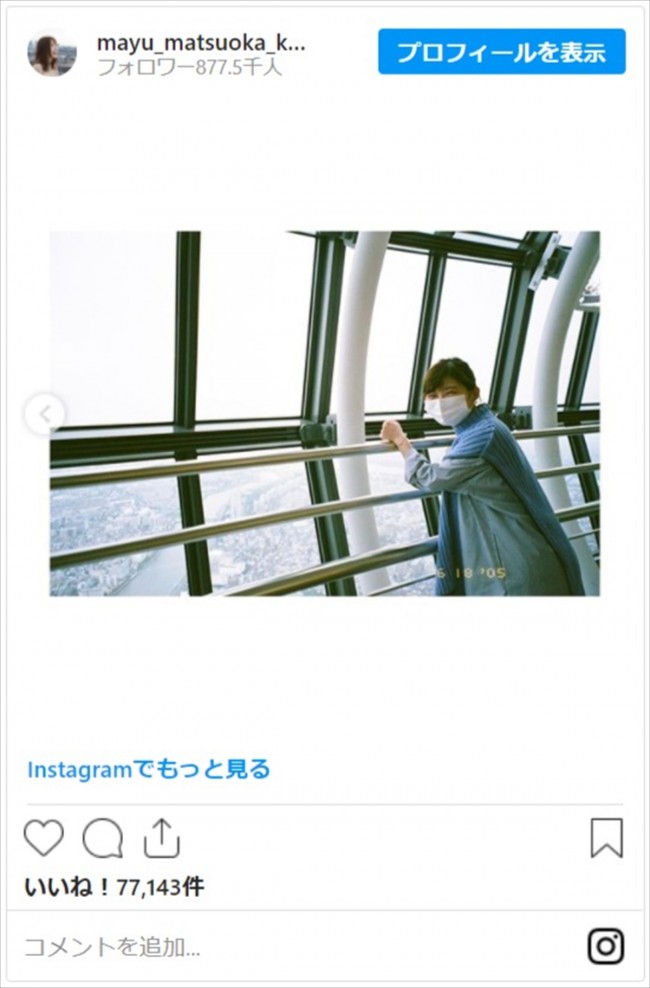Open the post photo

(x=324, y=413)
